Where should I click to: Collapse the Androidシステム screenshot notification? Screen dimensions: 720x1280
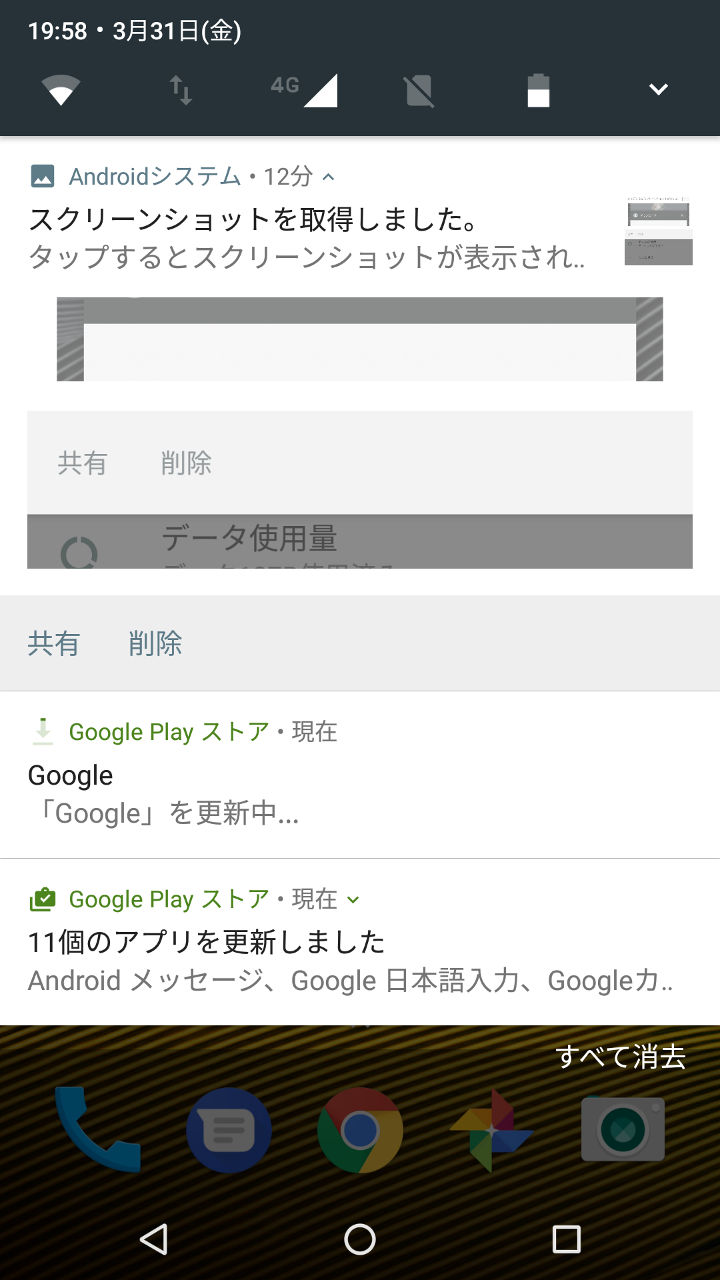329,177
